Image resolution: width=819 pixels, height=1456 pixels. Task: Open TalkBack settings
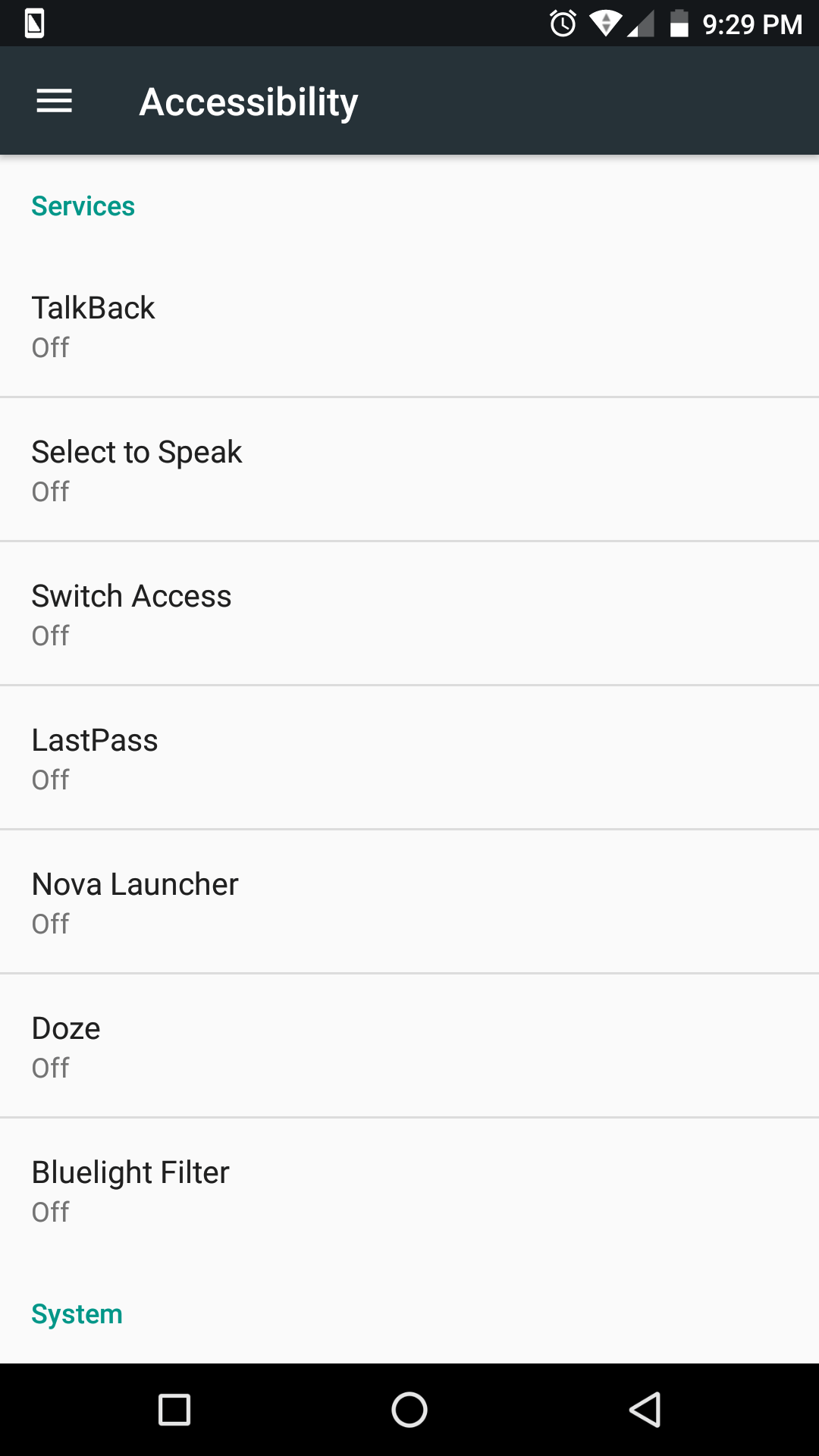[x=409, y=326]
